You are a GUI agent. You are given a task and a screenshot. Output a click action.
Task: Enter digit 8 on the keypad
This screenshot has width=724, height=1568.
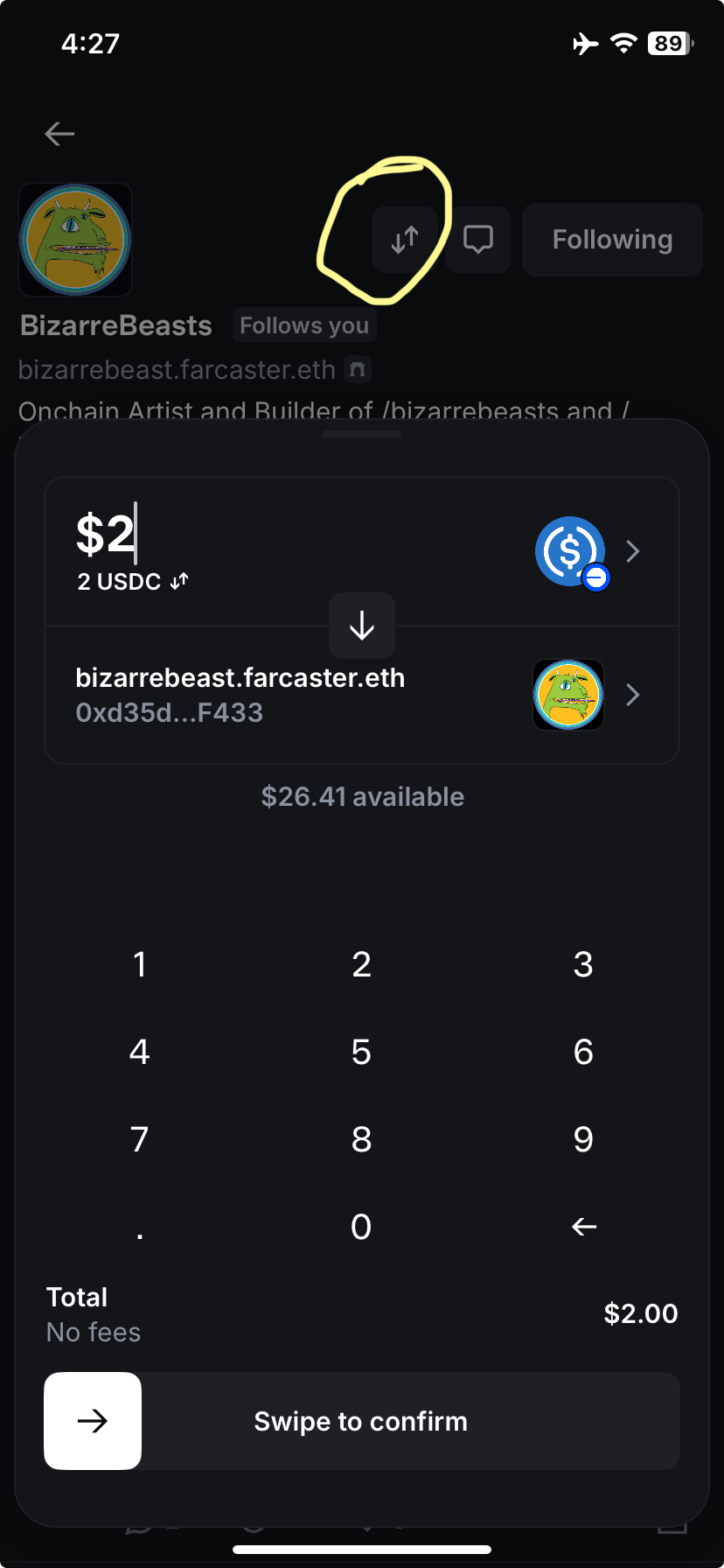pyautogui.click(x=362, y=1139)
